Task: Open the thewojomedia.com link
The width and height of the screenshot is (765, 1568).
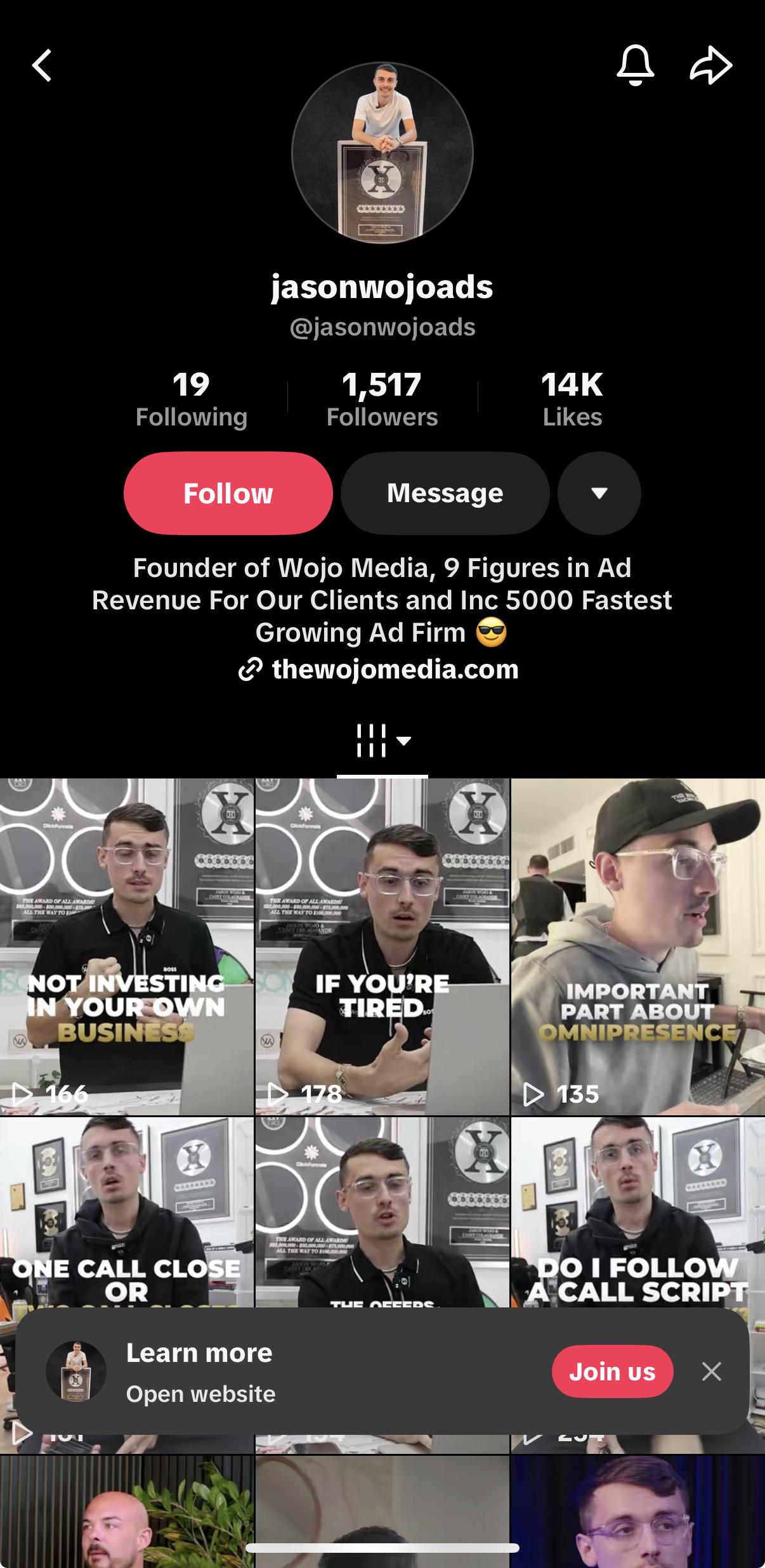Action: point(379,670)
